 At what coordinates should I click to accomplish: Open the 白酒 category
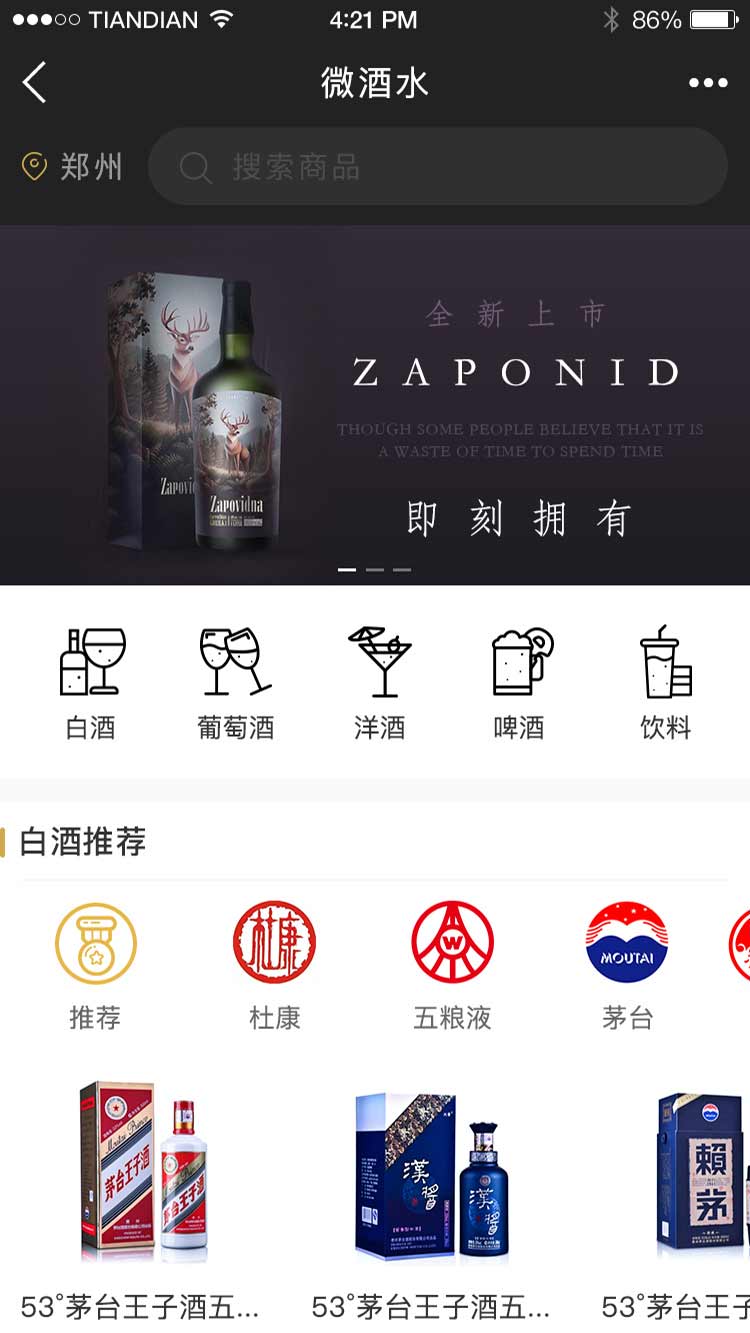coord(91,682)
